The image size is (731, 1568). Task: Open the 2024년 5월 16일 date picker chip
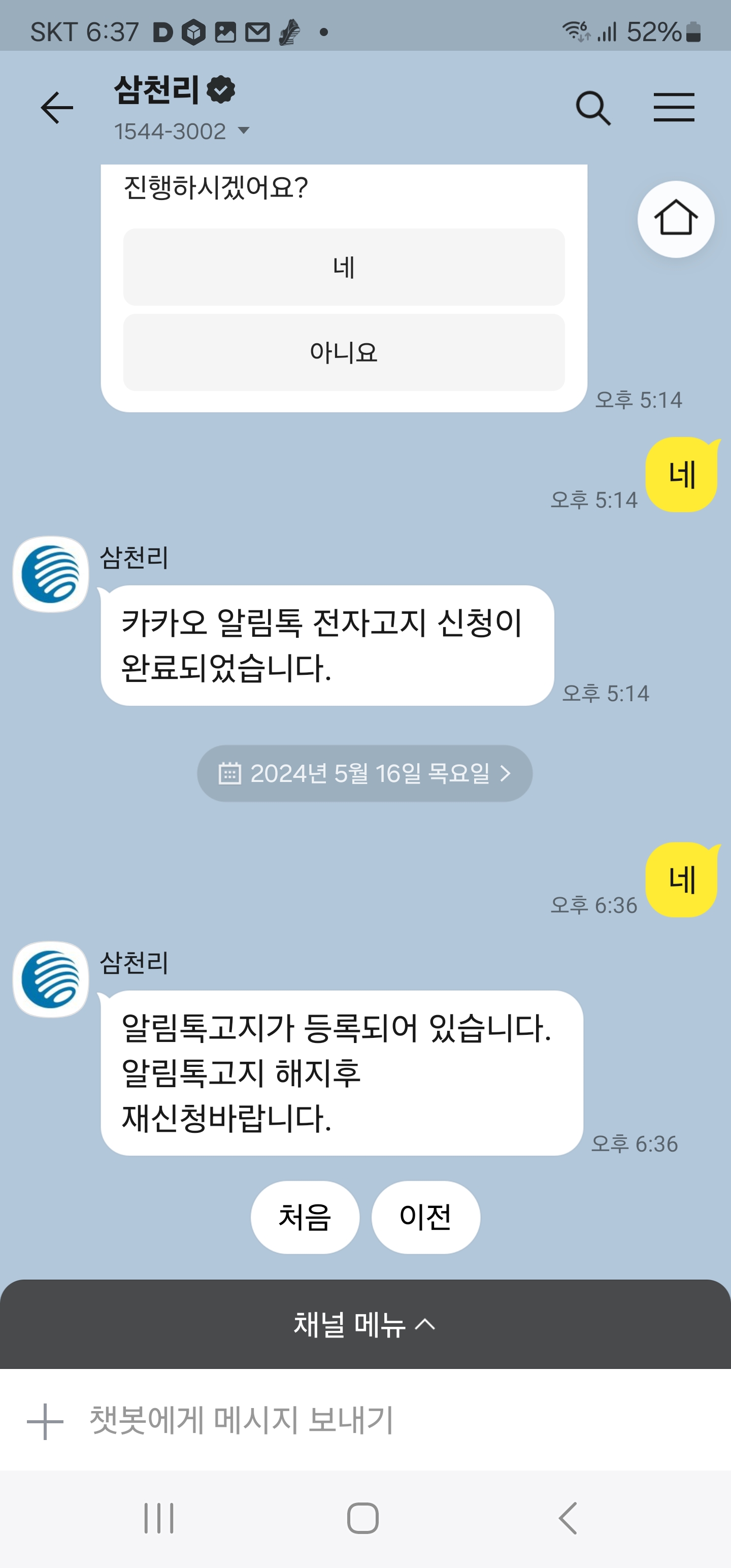364,774
